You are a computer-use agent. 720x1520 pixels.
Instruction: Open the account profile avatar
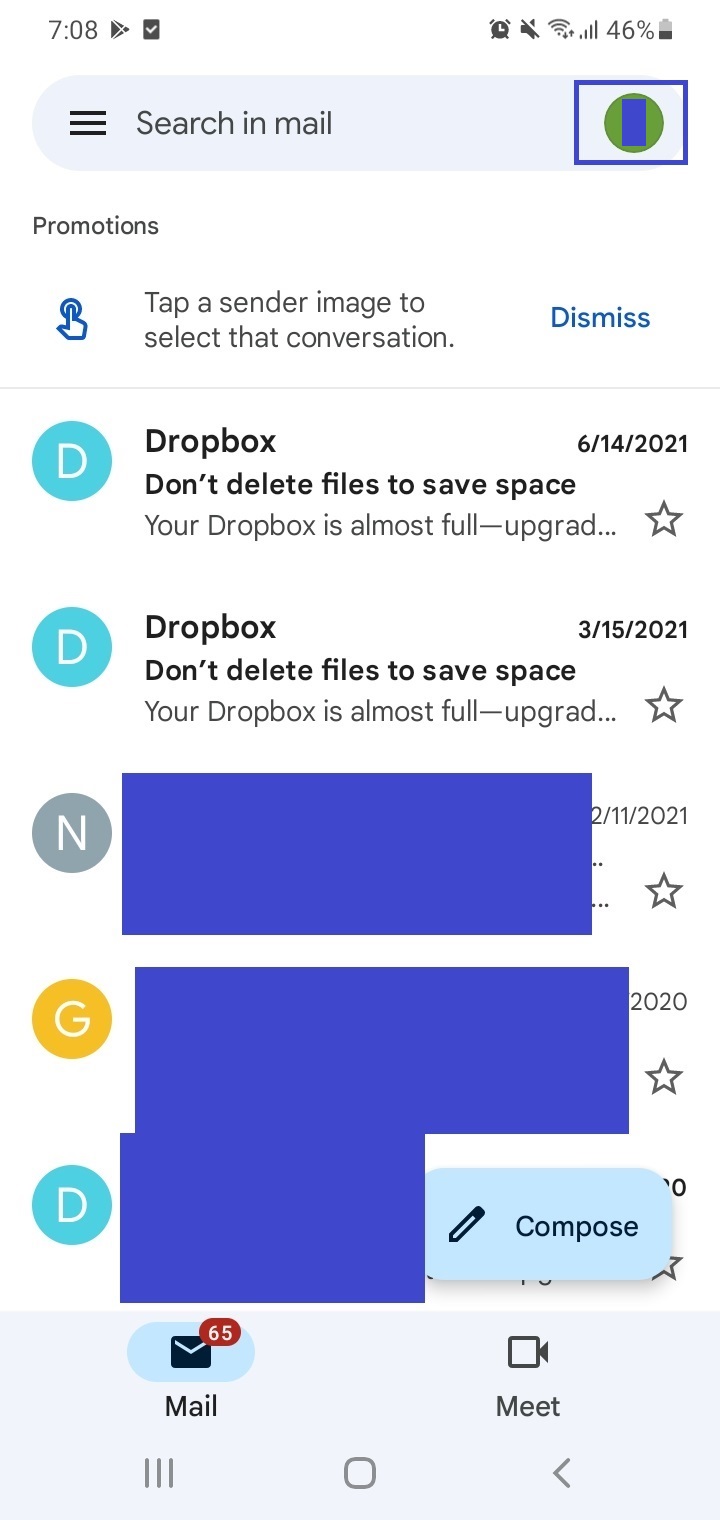pyautogui.click(x=634, y=123)
